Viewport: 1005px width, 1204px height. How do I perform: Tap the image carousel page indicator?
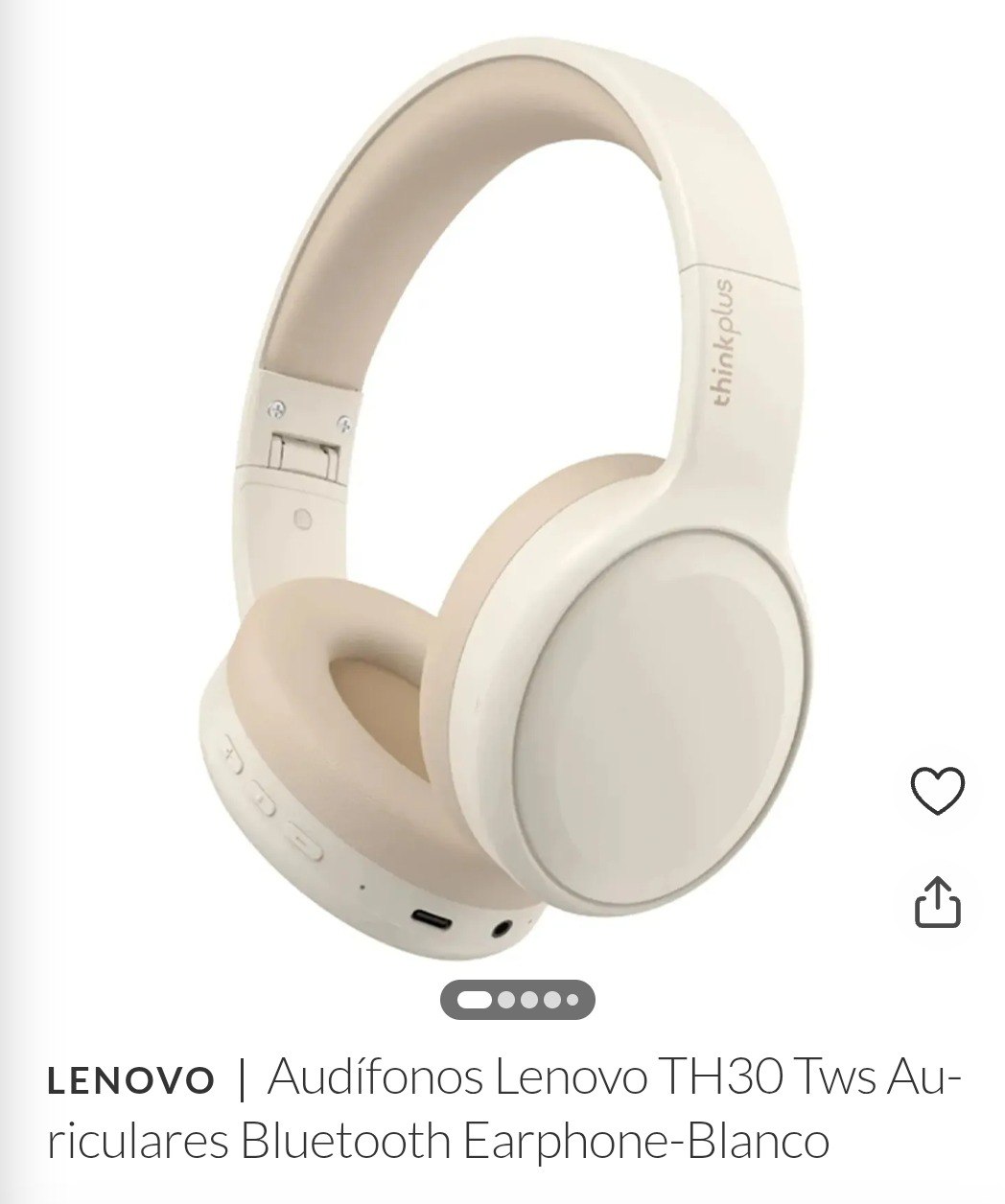[518, 1000]
